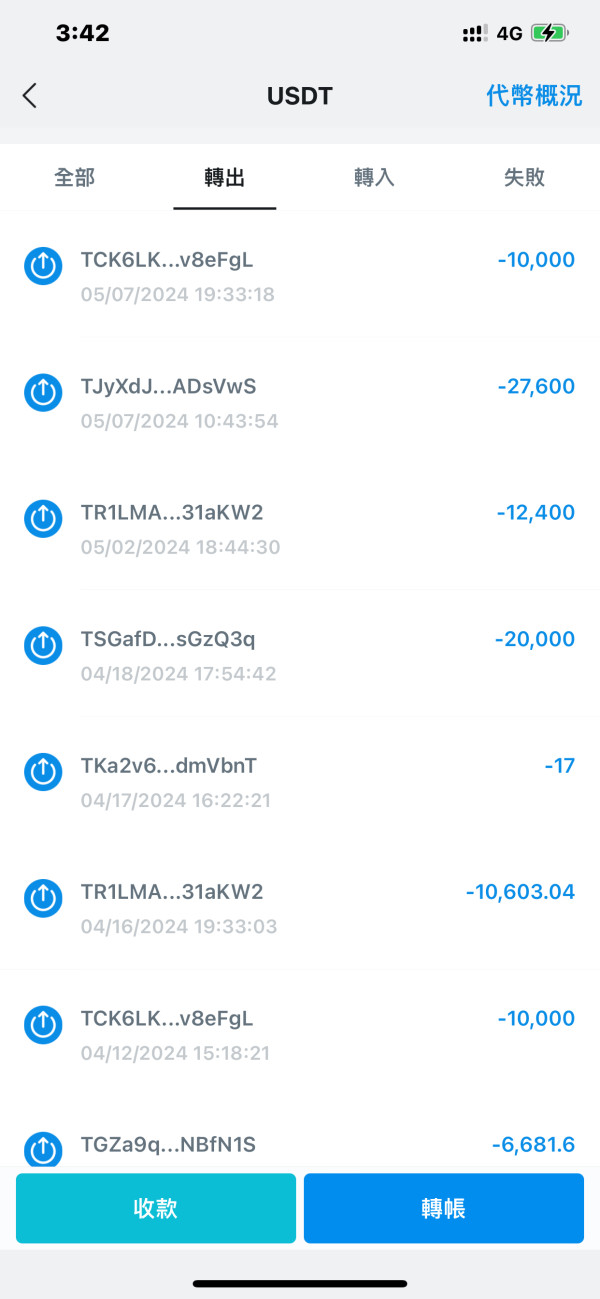Show the 失敗 failed transactions tab

524,178
